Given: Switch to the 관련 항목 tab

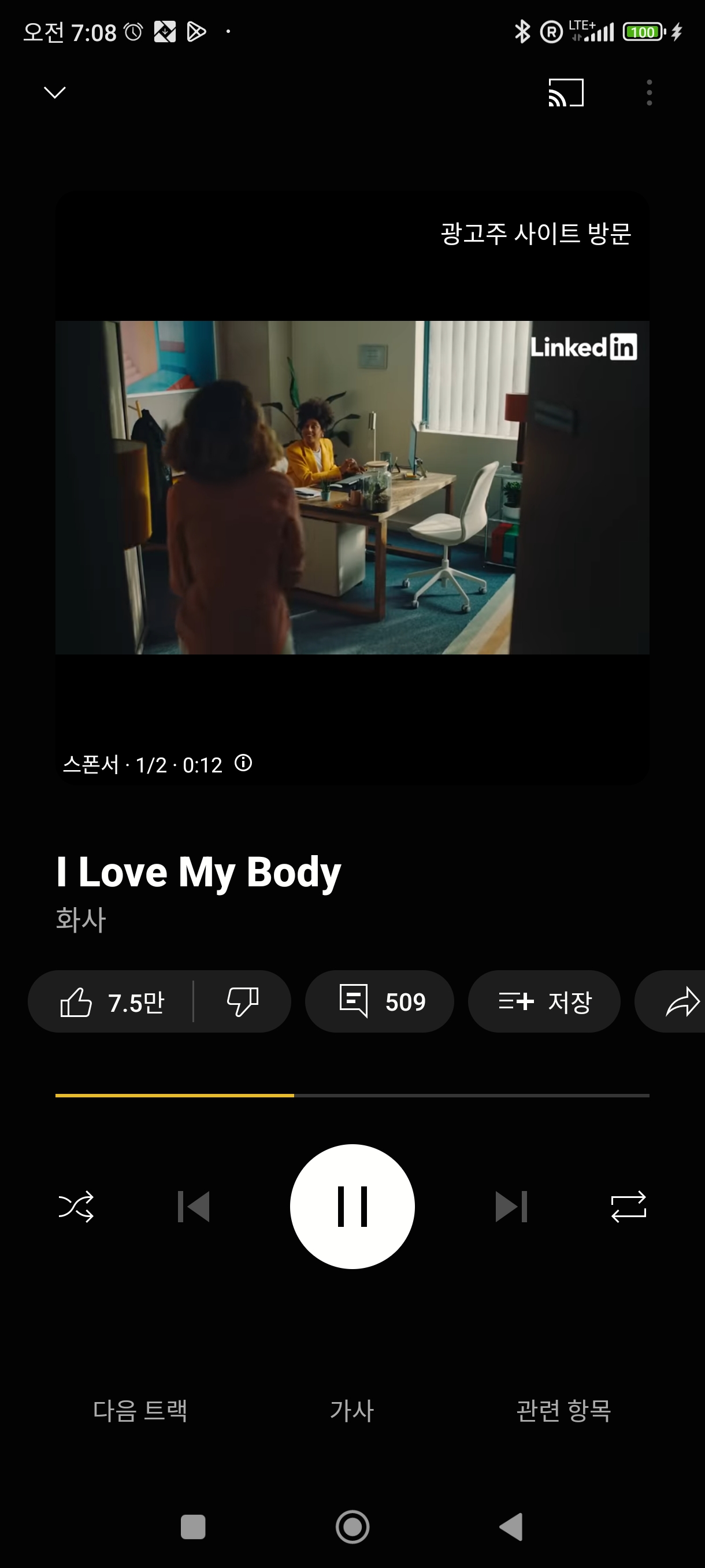Looking at the screenshot, I should click(564, 1410).
